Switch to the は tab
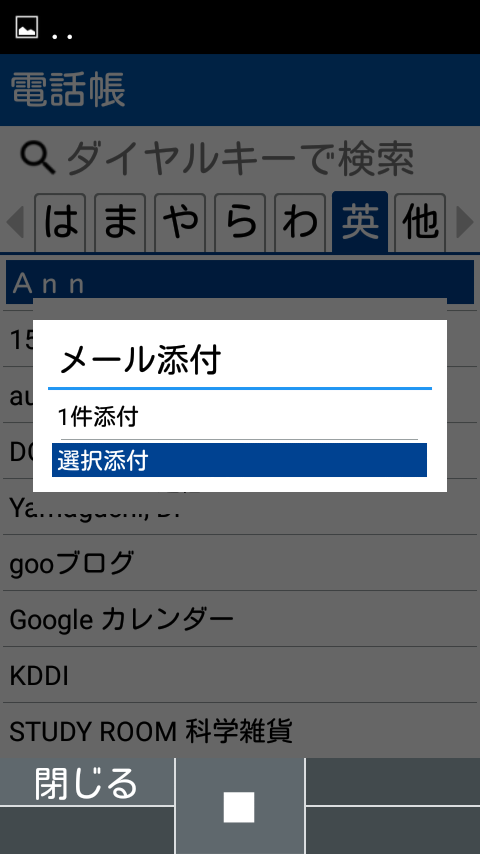Screen dimensions: 480x854 pyautogui.click(x=60, y=222)
